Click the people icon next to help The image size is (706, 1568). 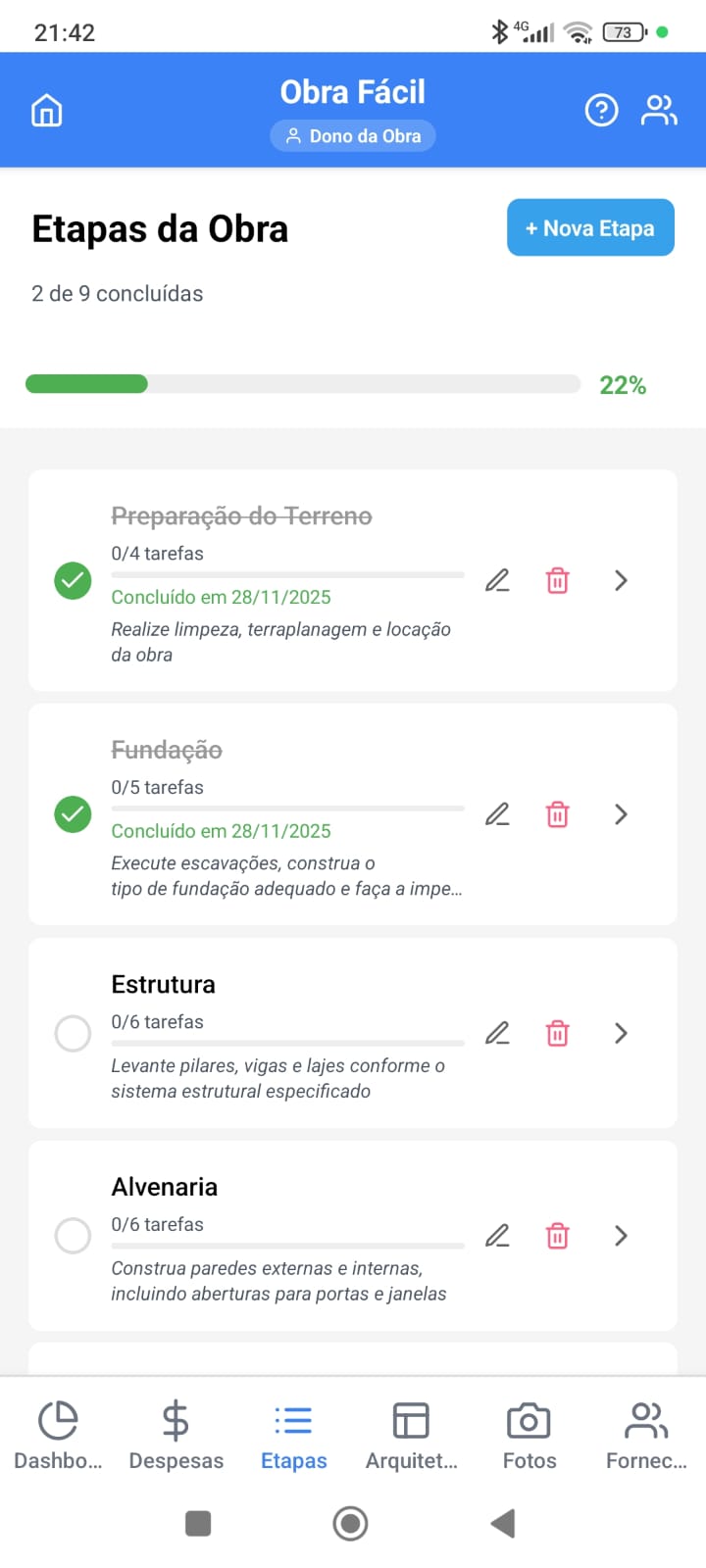coord(659,110)
